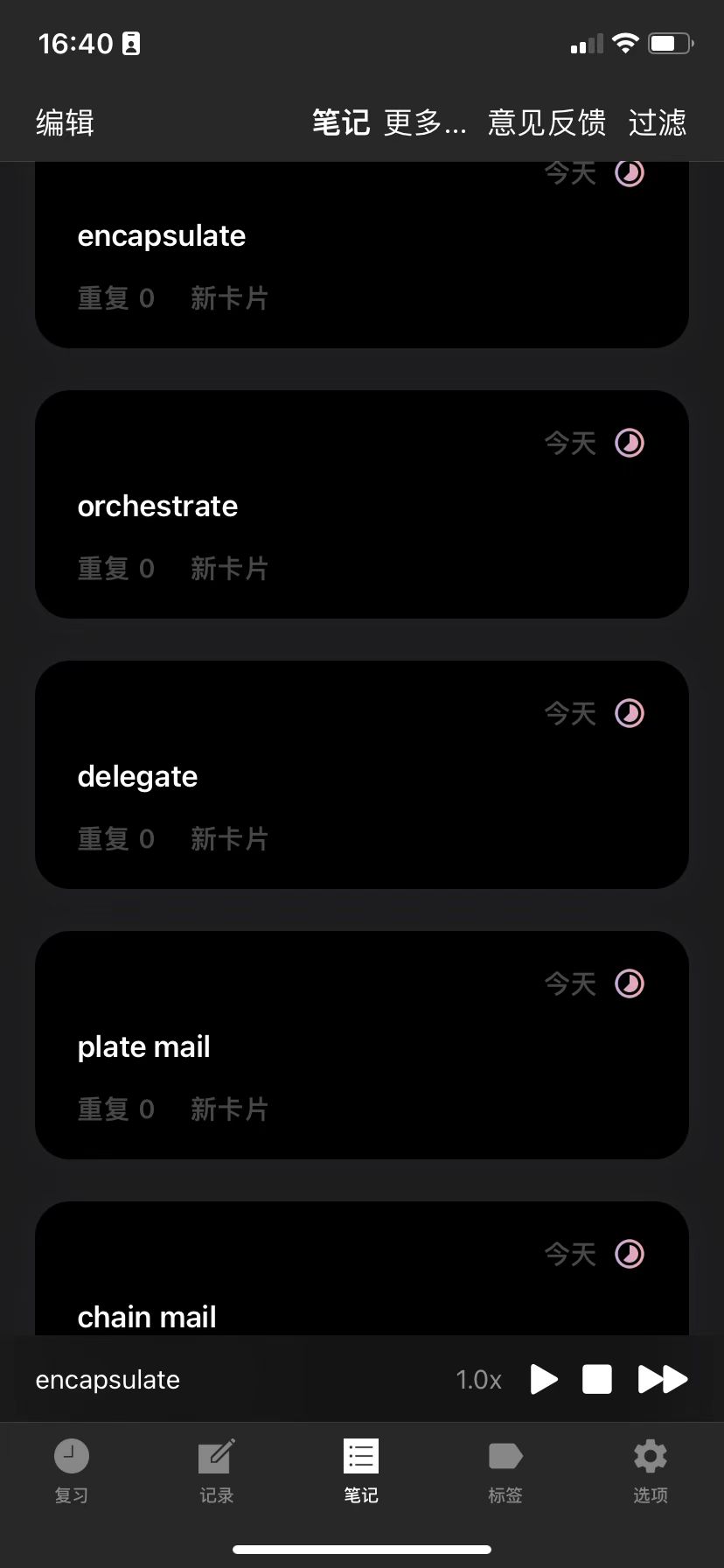724x1568 pixels.
Task: Open 意见反馈 feedback page
Action: tap(546, 122)
